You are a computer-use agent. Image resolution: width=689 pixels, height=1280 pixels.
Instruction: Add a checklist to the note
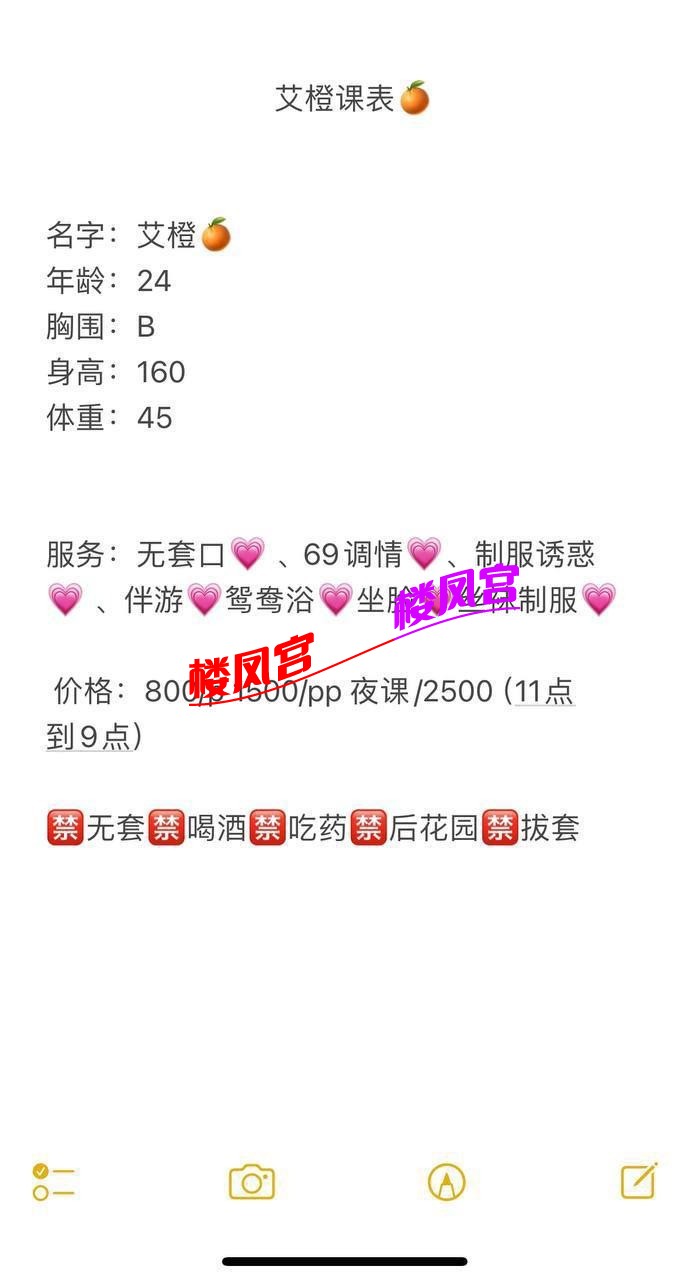tap(53, 1182)
